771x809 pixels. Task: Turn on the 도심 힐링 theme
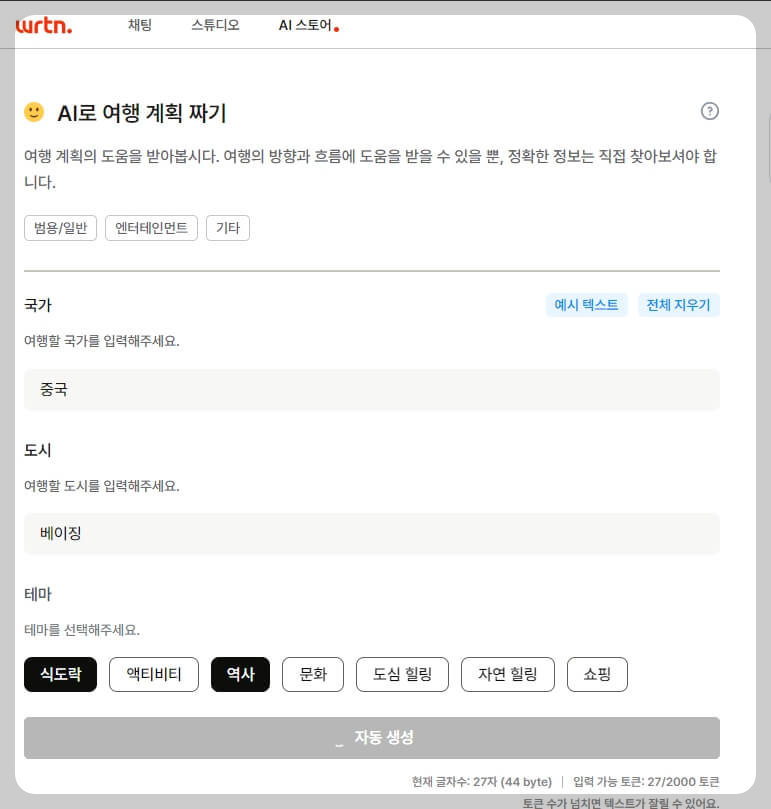point(402,674)
